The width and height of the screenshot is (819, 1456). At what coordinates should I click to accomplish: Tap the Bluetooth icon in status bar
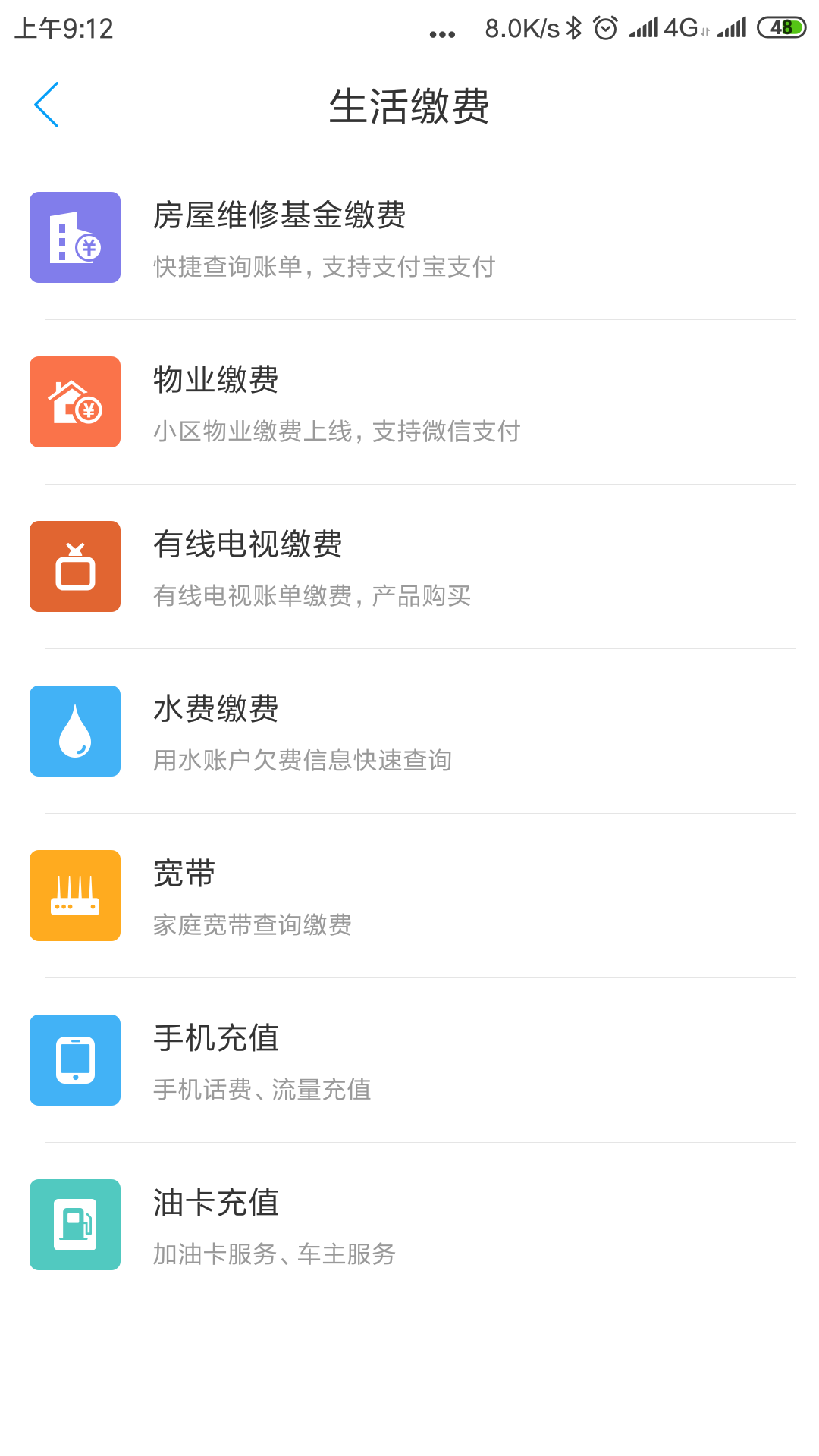575,29
